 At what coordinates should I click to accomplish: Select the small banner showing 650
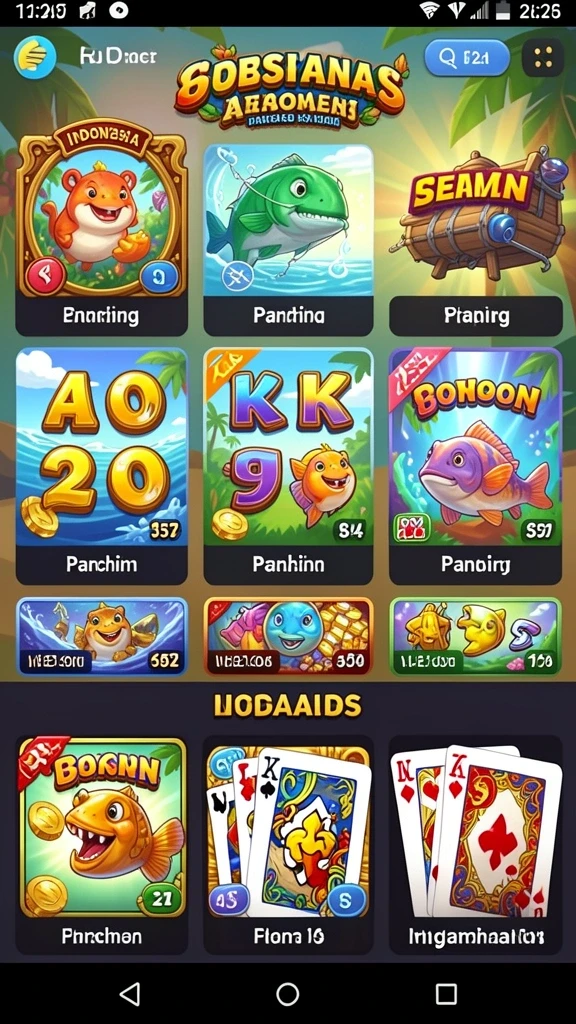(x=289, y=636)
